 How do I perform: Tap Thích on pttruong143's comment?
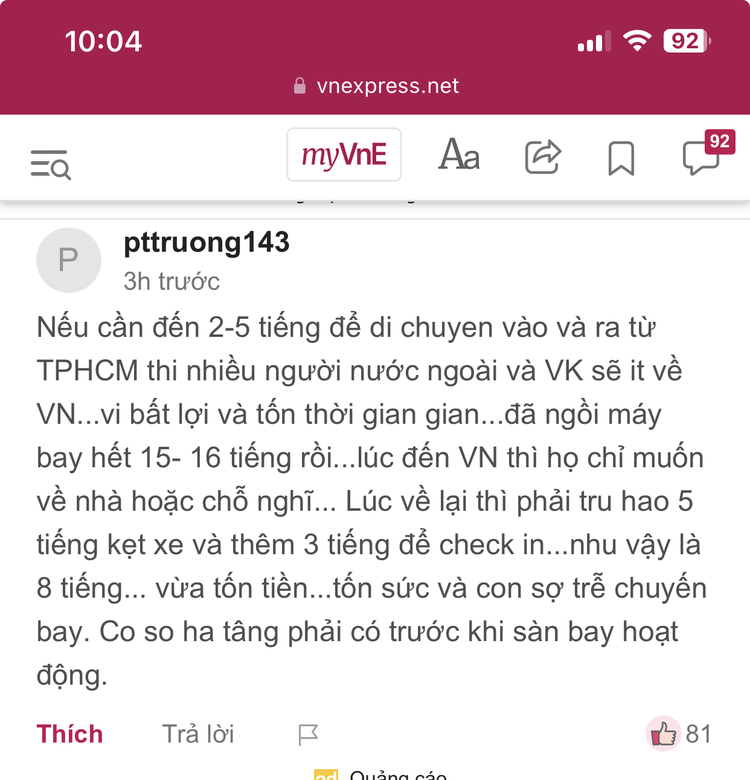click(x=70, y=734)
